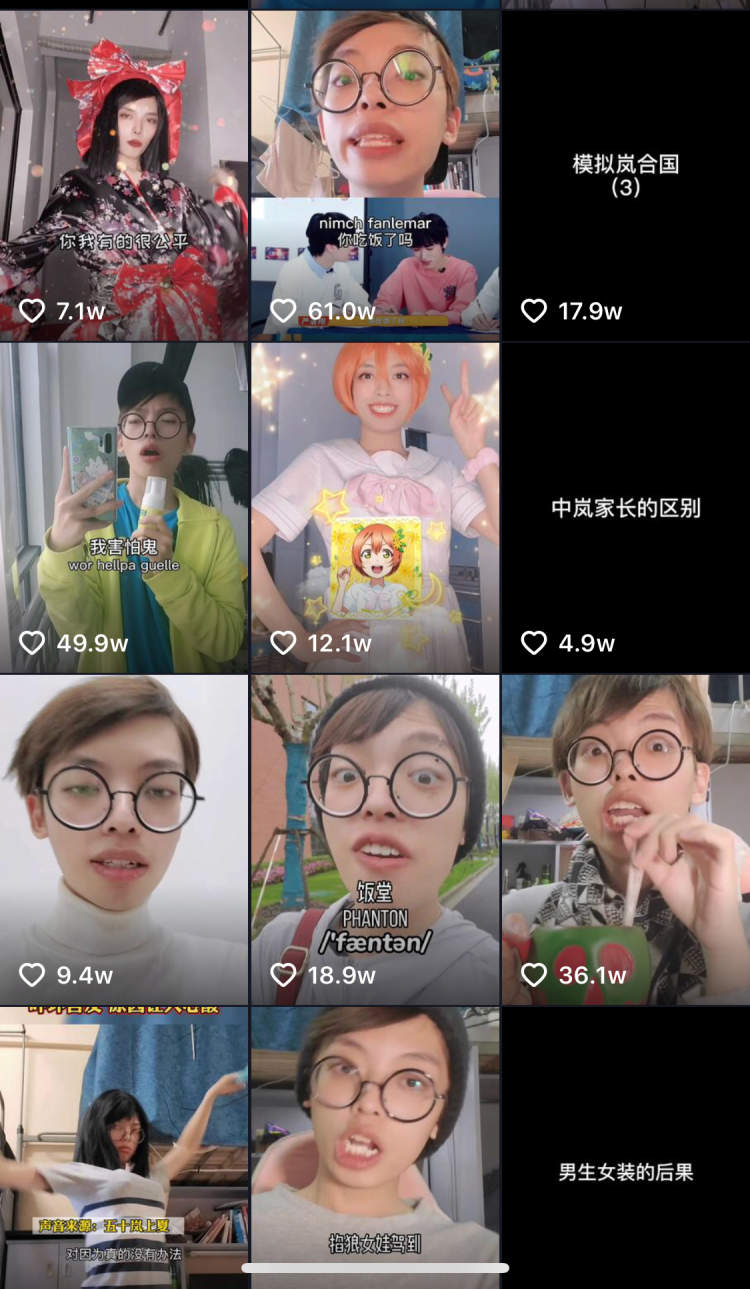
Task: Open the 中岚家长的区别 video
Action: 626,508
